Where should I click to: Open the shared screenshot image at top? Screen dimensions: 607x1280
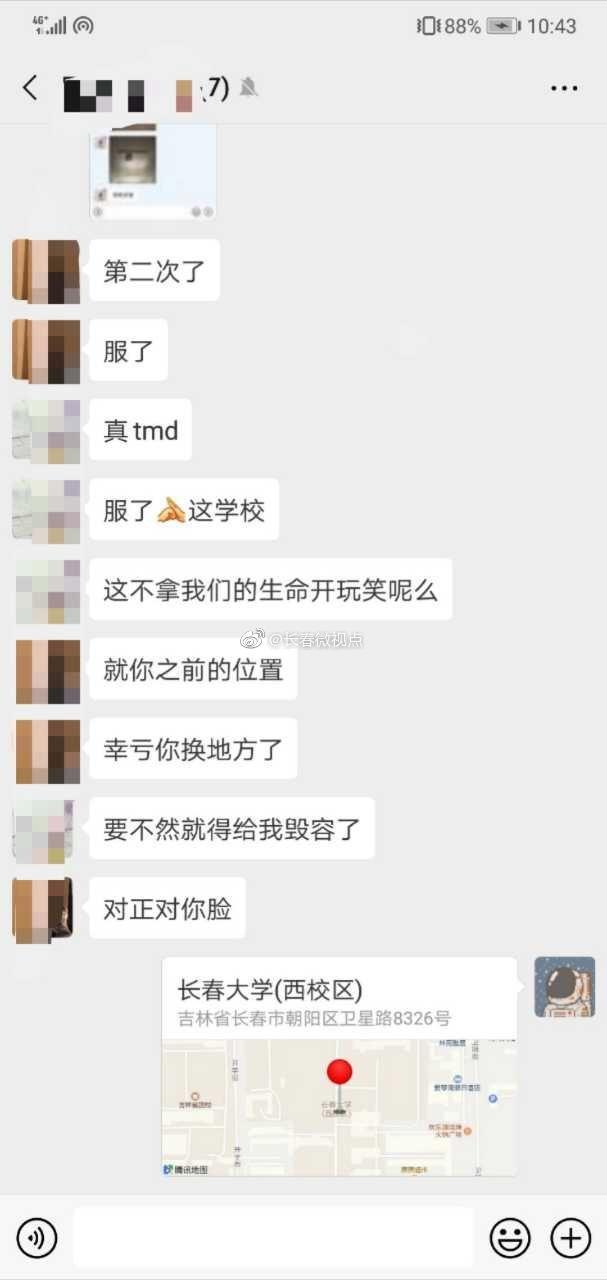pos(153,172)
